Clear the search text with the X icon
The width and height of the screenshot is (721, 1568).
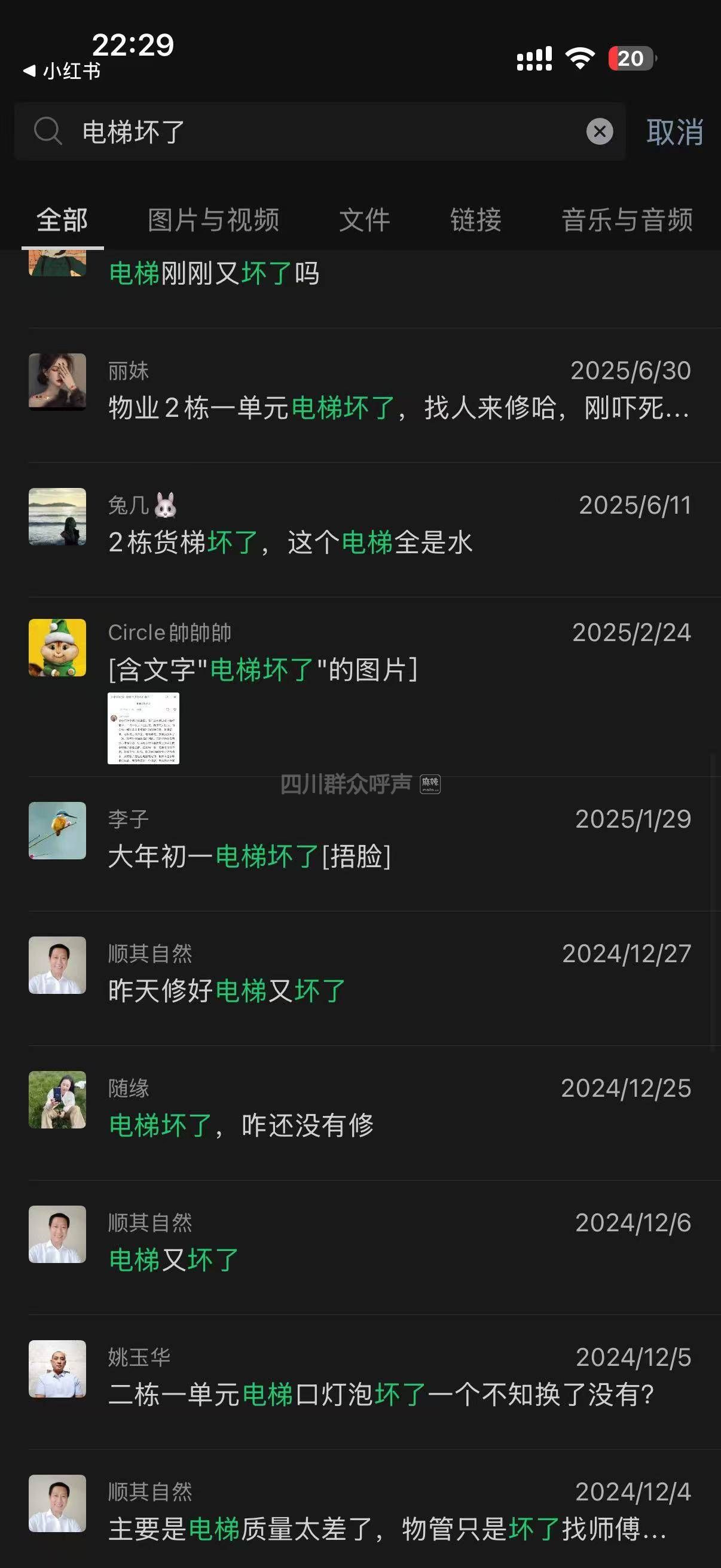click(x=599, y=132)
